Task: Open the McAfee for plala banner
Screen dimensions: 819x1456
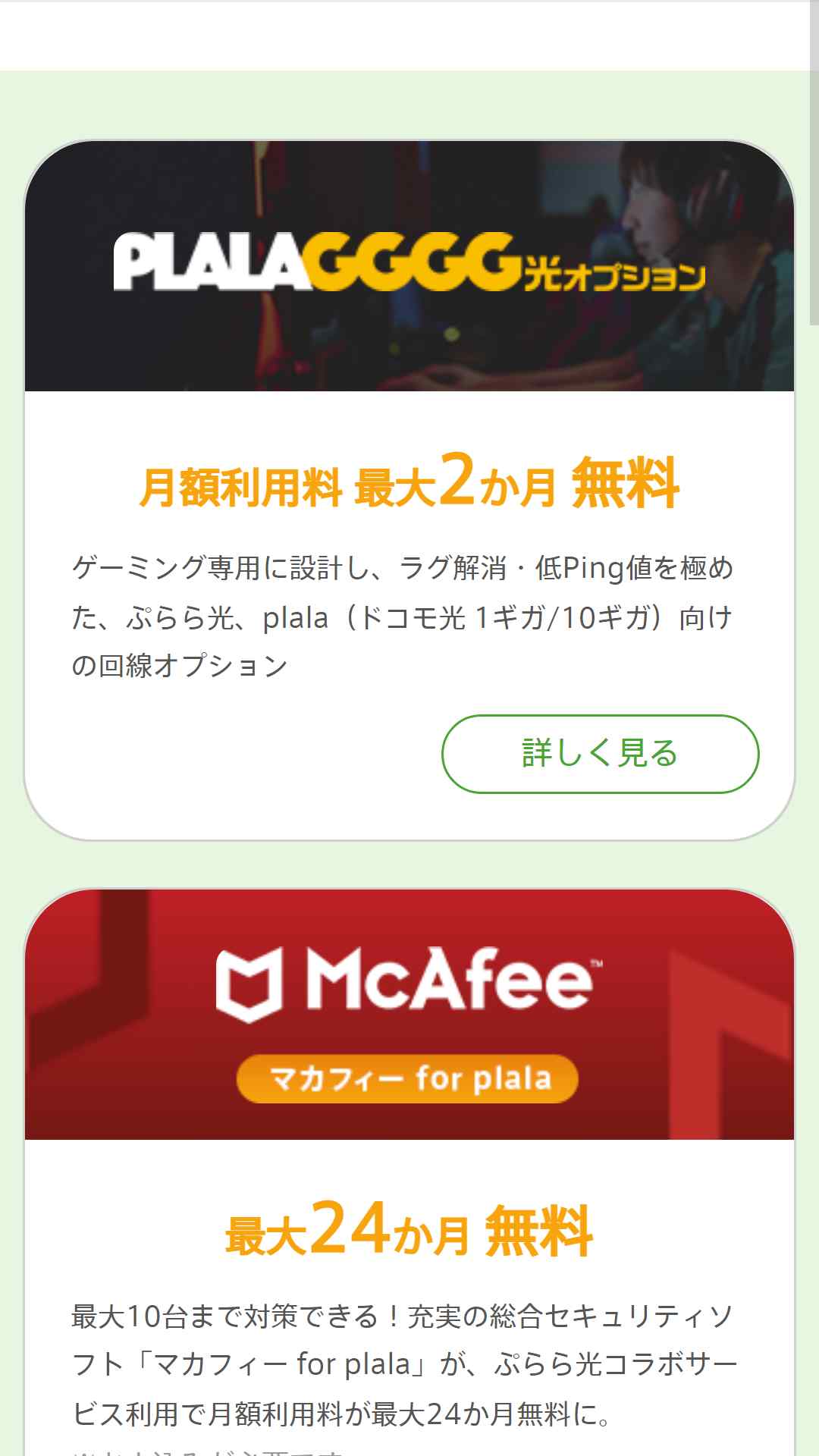Action: click(x=409, y=1014)
